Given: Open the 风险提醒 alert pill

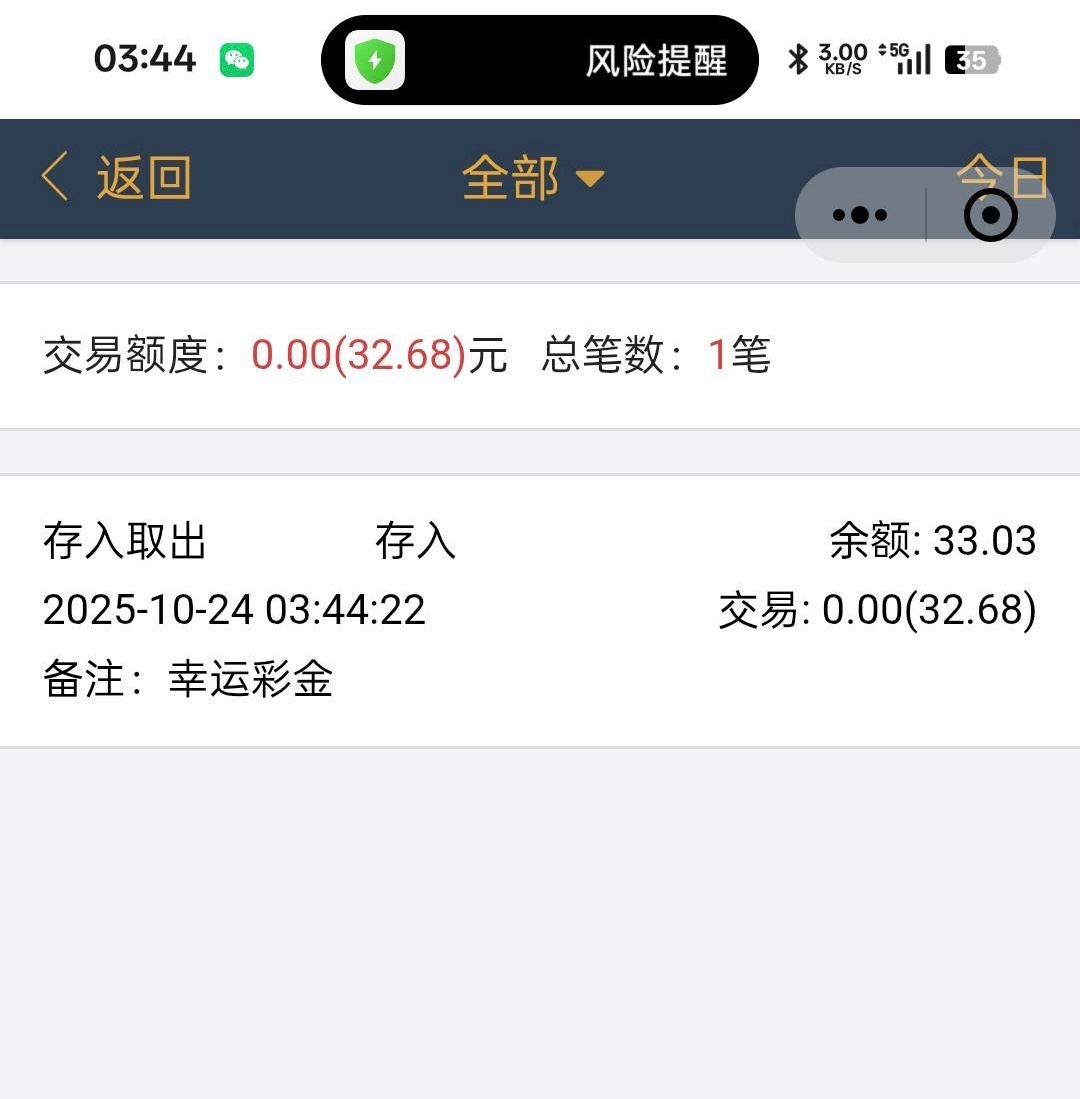Looking at the screenshot, I should 540,60.
